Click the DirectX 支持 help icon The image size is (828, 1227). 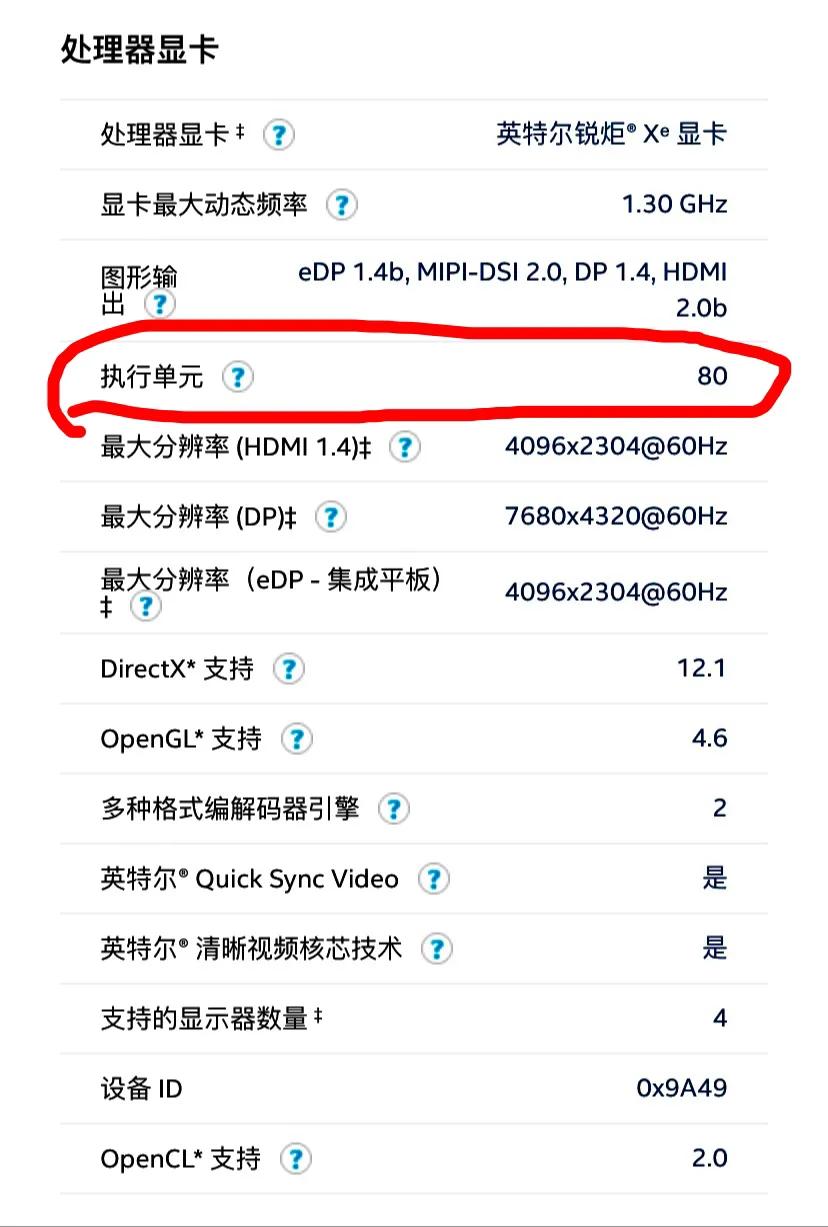coord(287,669)
